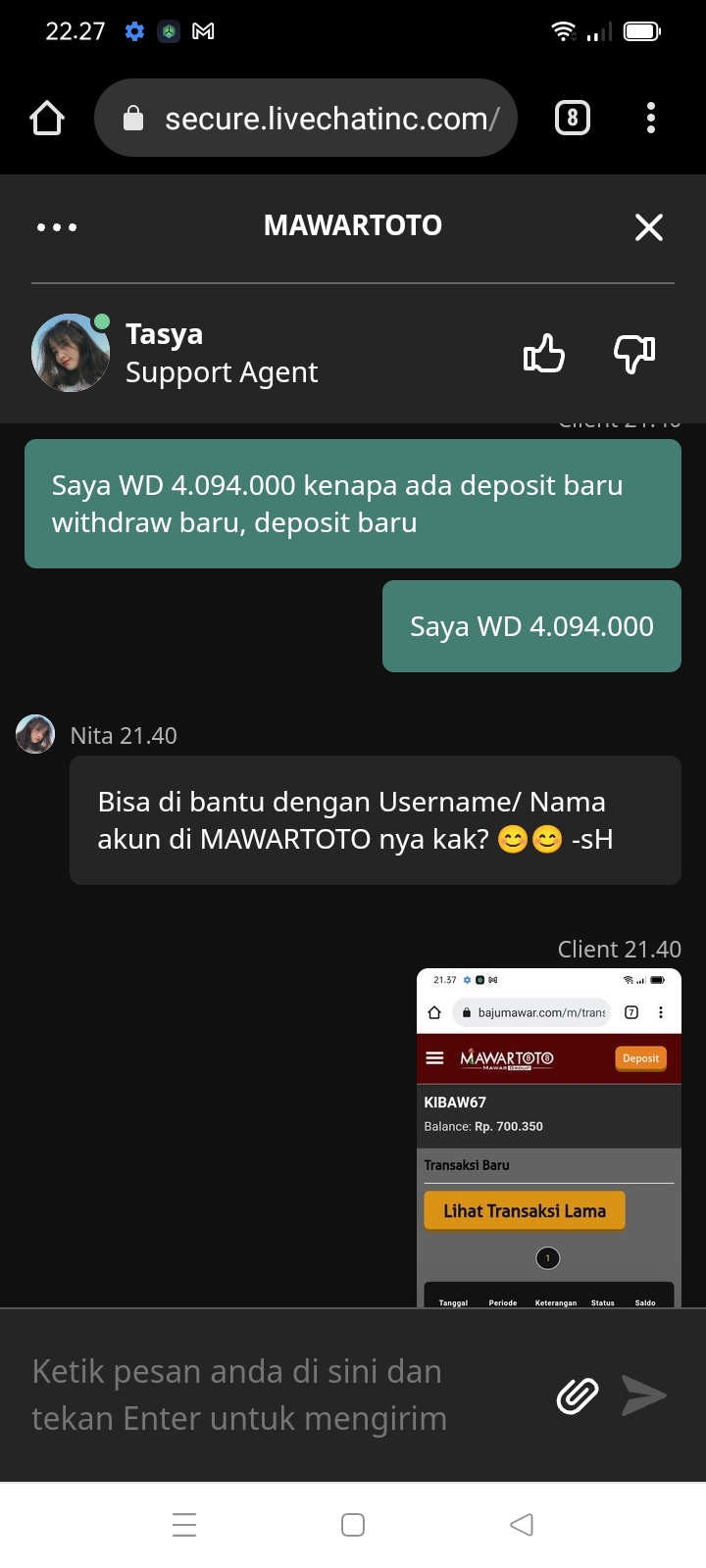Open the browser overflow menu
This screenshot has width=706, height=1568.
click(x=651, y=119)
